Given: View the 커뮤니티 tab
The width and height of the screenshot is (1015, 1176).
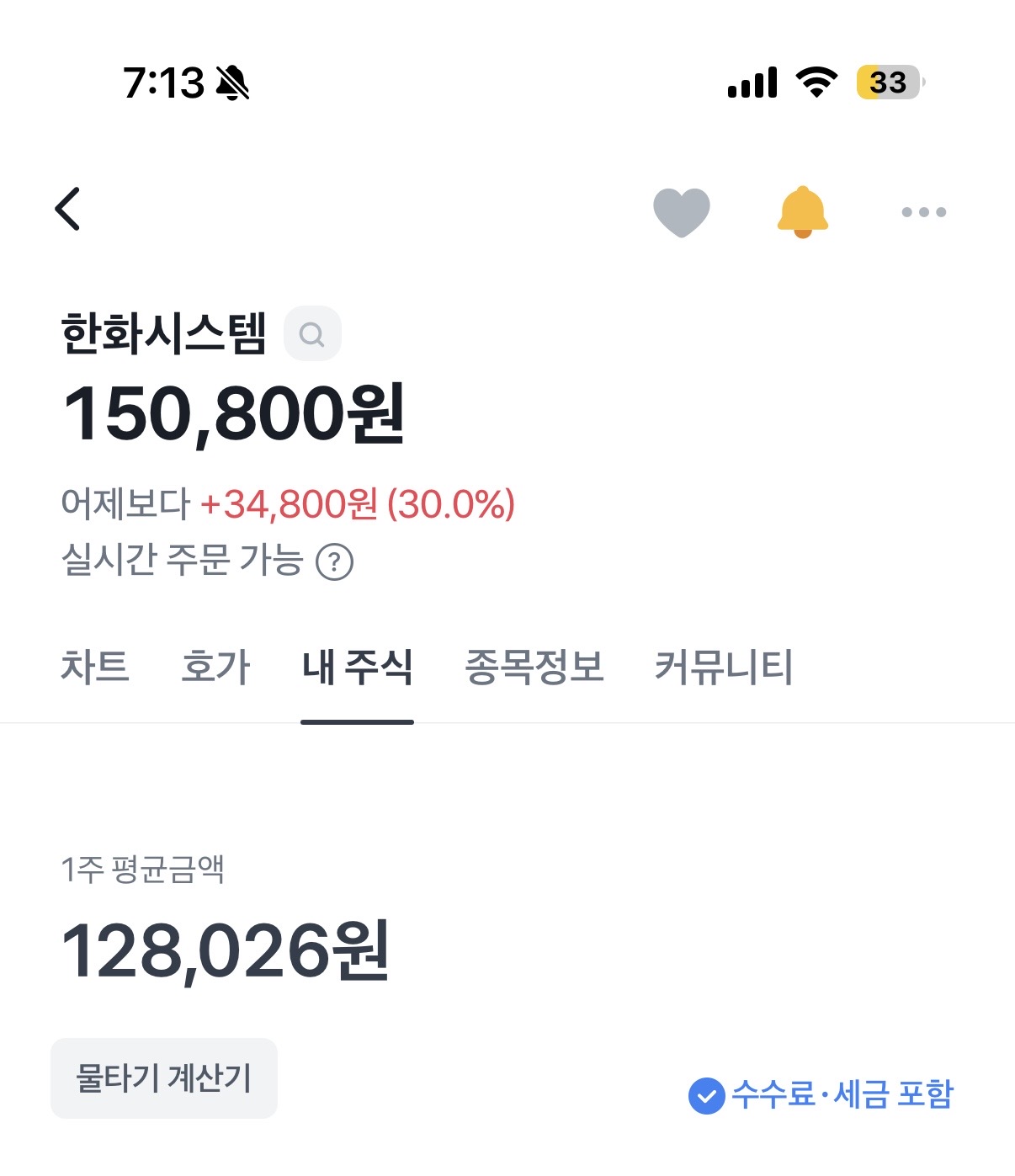Looking at the screenshot, I should (724, 667).
